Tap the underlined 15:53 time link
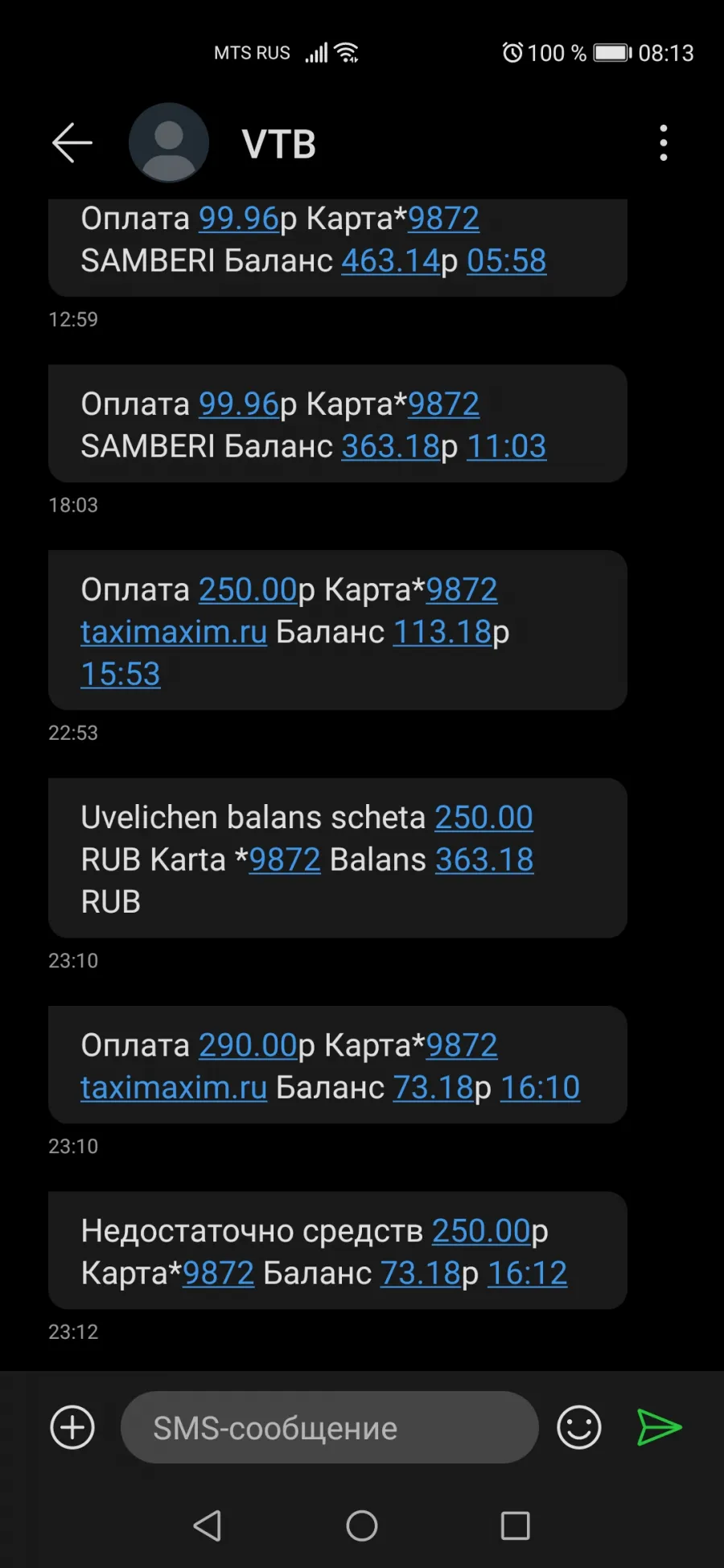This screenshot has height=1568, width=724. [x=121, y=674]
